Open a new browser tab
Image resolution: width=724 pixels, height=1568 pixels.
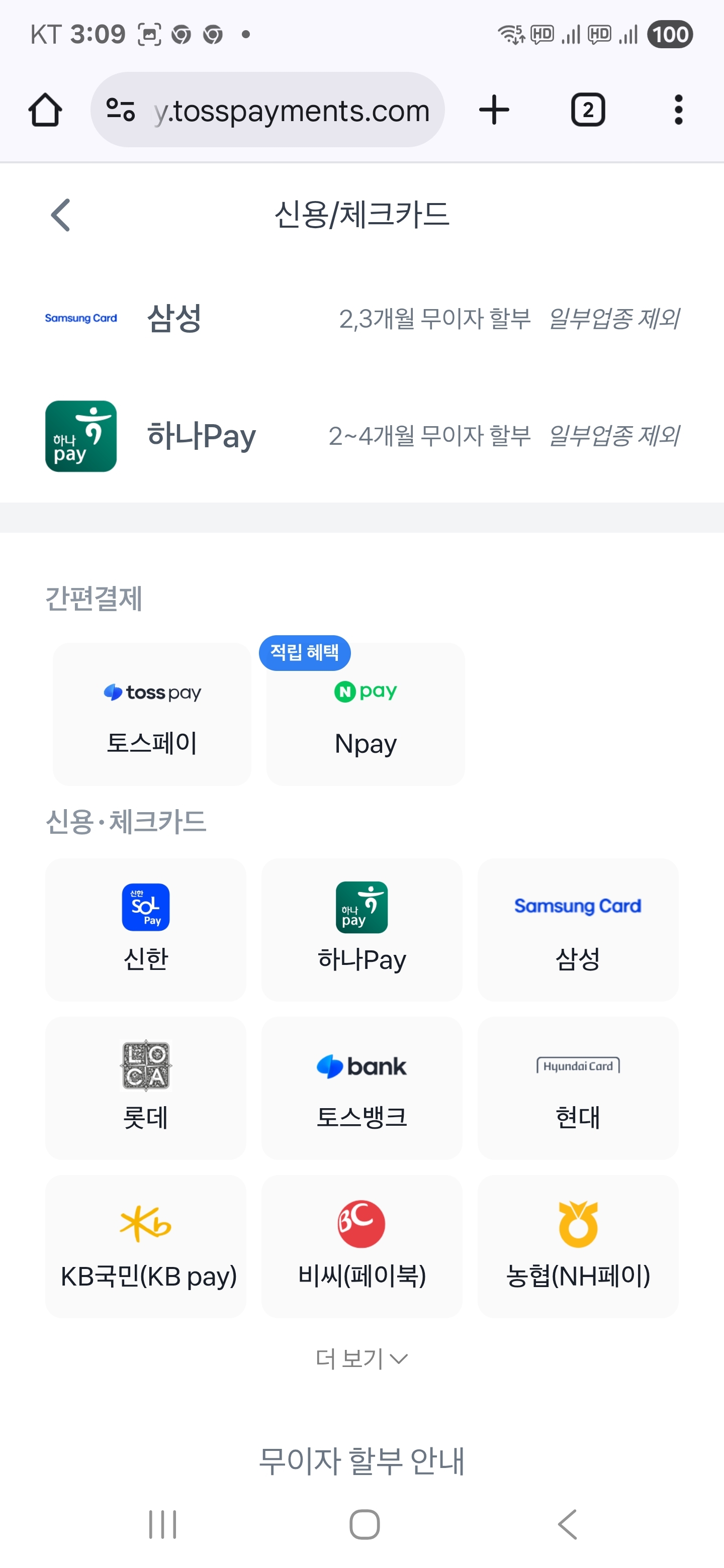click(494, 110)
